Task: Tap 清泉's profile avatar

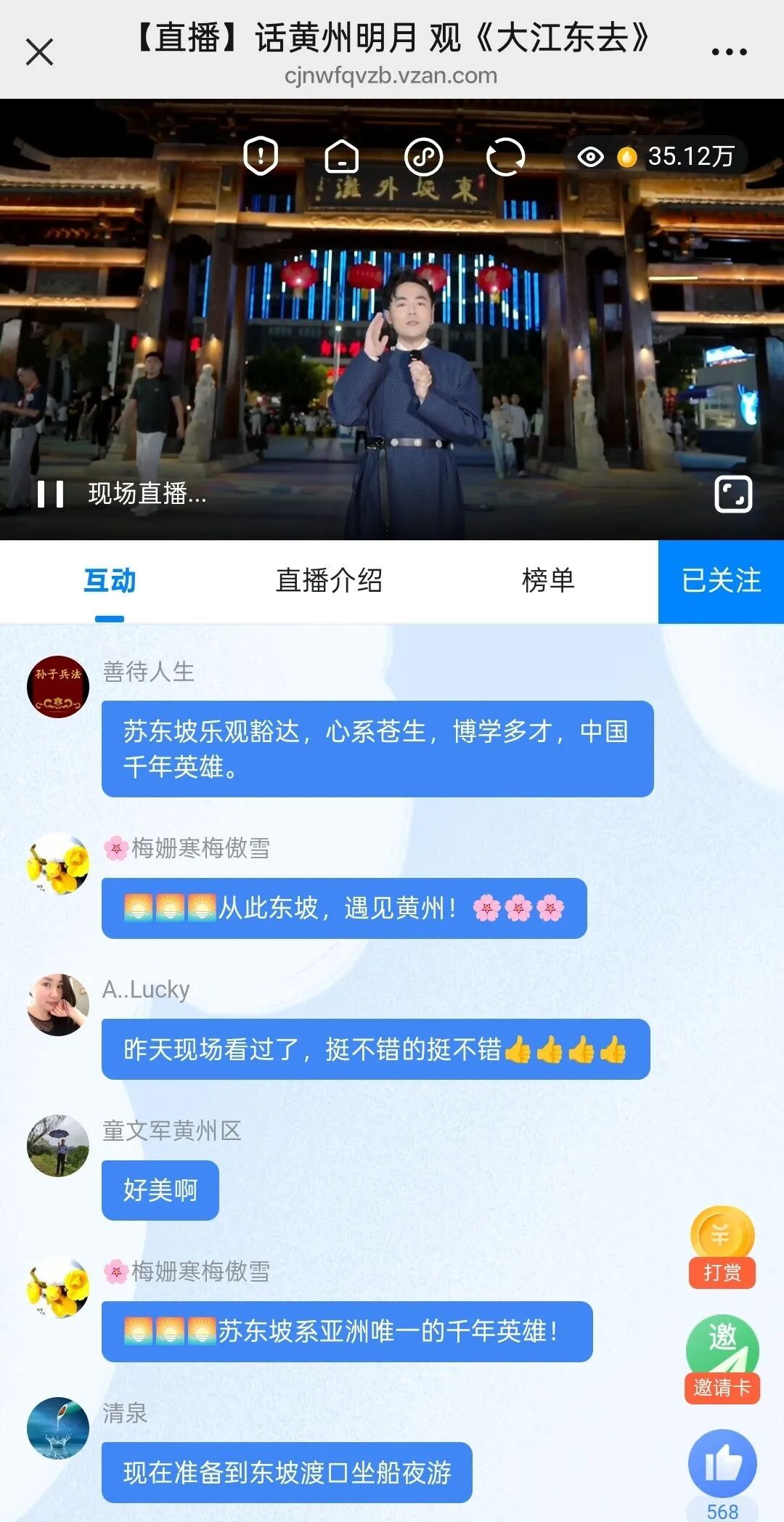Action: [x=58, y=1428]
